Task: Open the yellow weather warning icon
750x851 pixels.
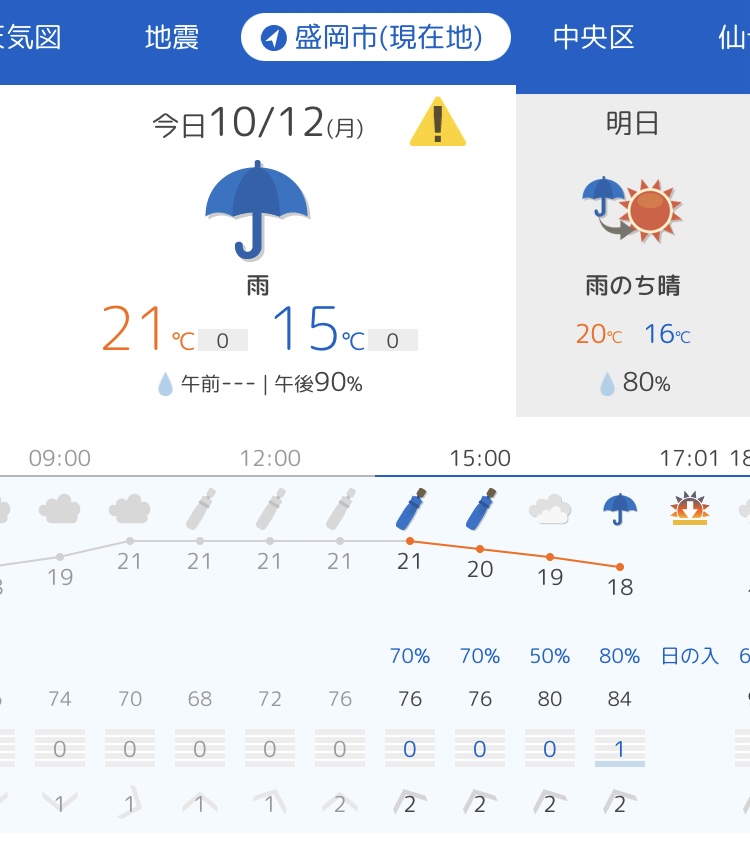Action: coord(437,123)
